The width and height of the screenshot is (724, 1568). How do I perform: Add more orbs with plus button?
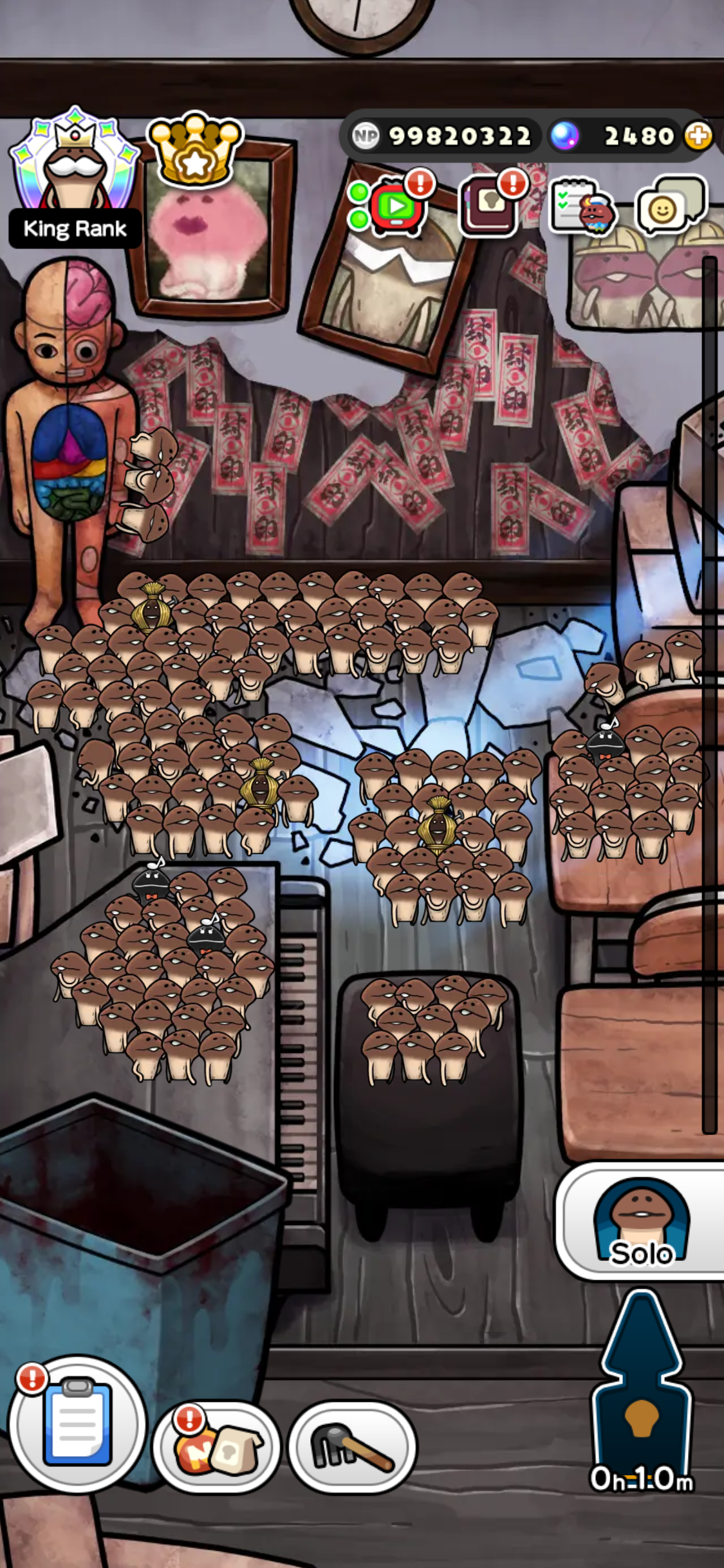point(698,136)
